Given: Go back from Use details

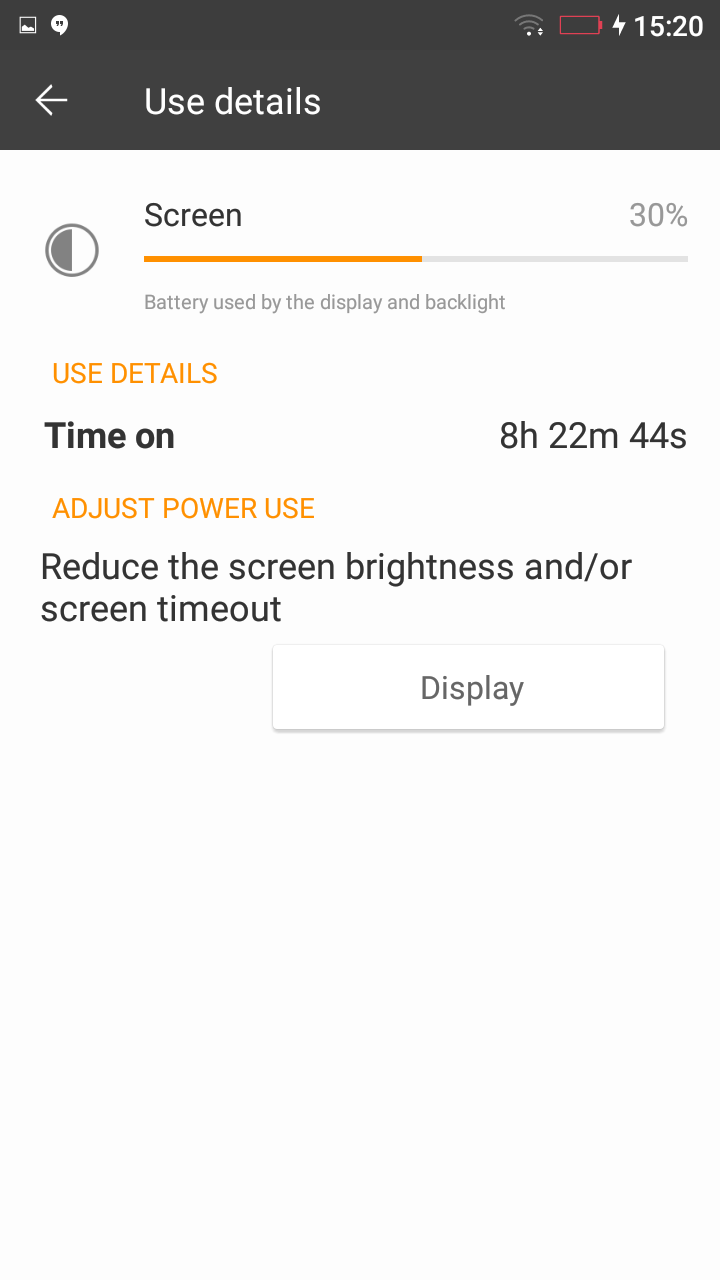Looking at the screenshot, I should [51, 100].
